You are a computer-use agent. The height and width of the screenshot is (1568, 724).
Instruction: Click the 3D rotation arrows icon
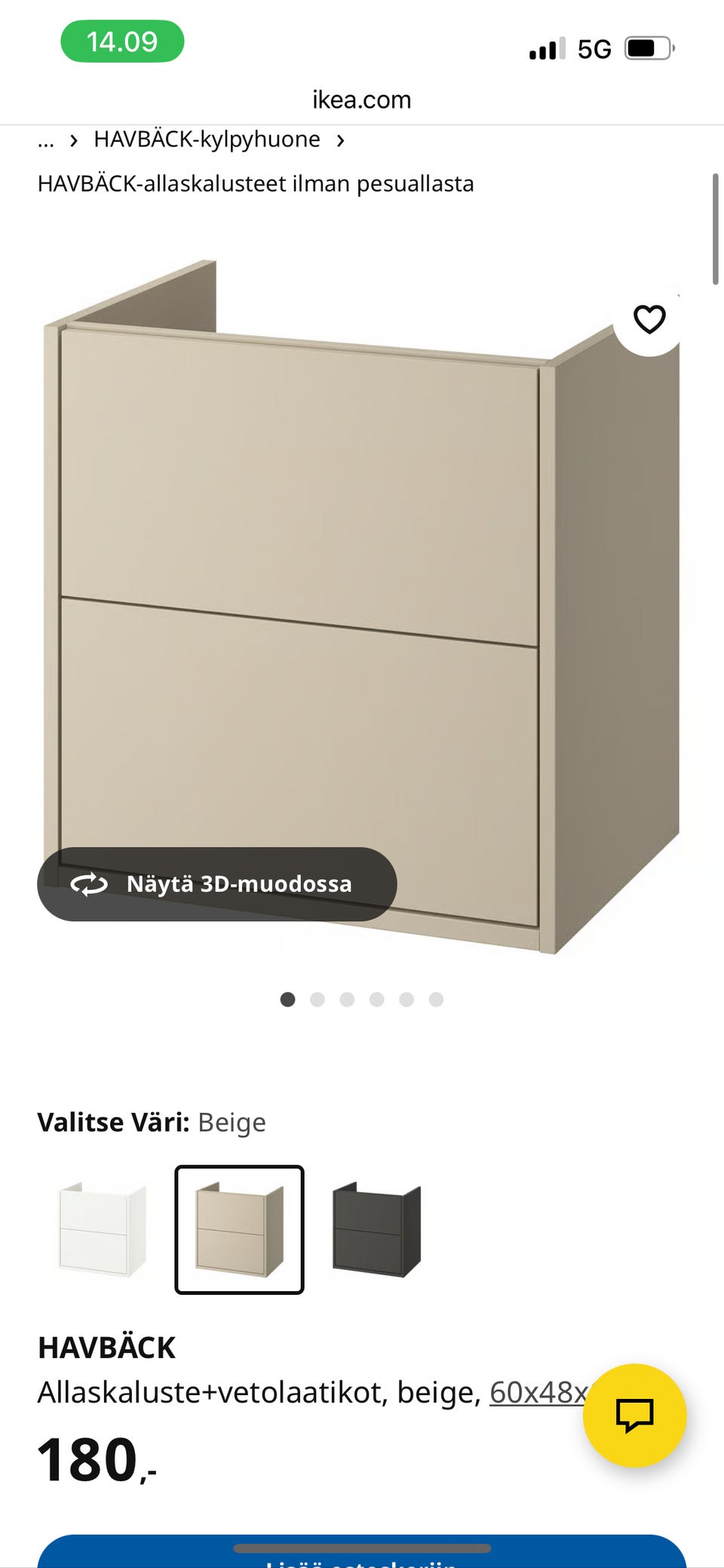click(87, 884)
